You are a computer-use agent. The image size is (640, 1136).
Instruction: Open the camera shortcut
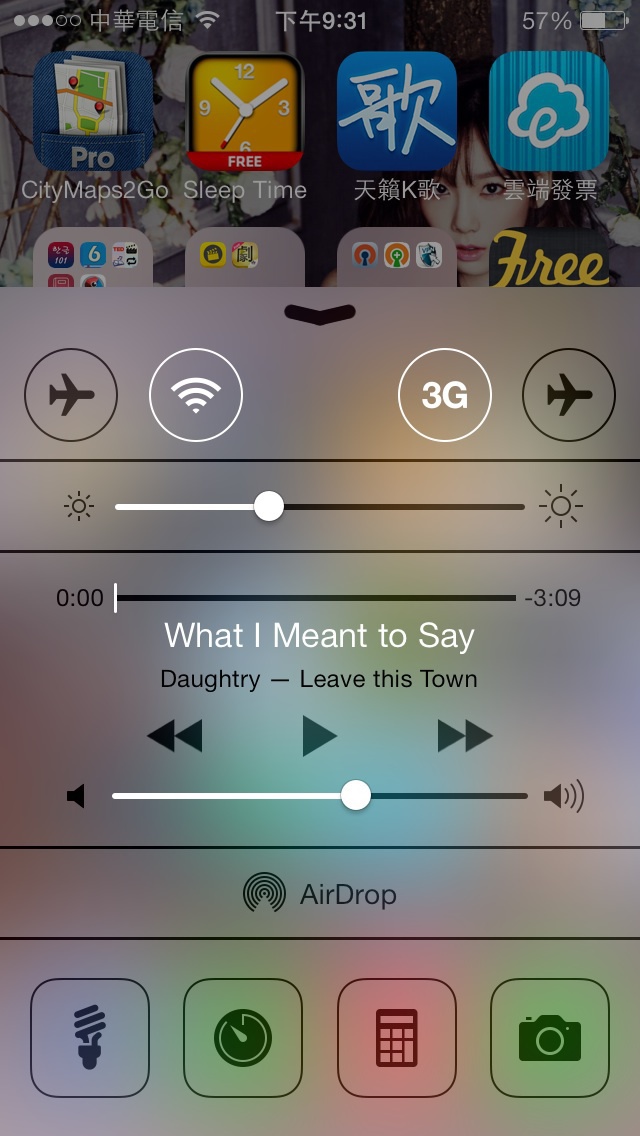[x=550, y=1037]
